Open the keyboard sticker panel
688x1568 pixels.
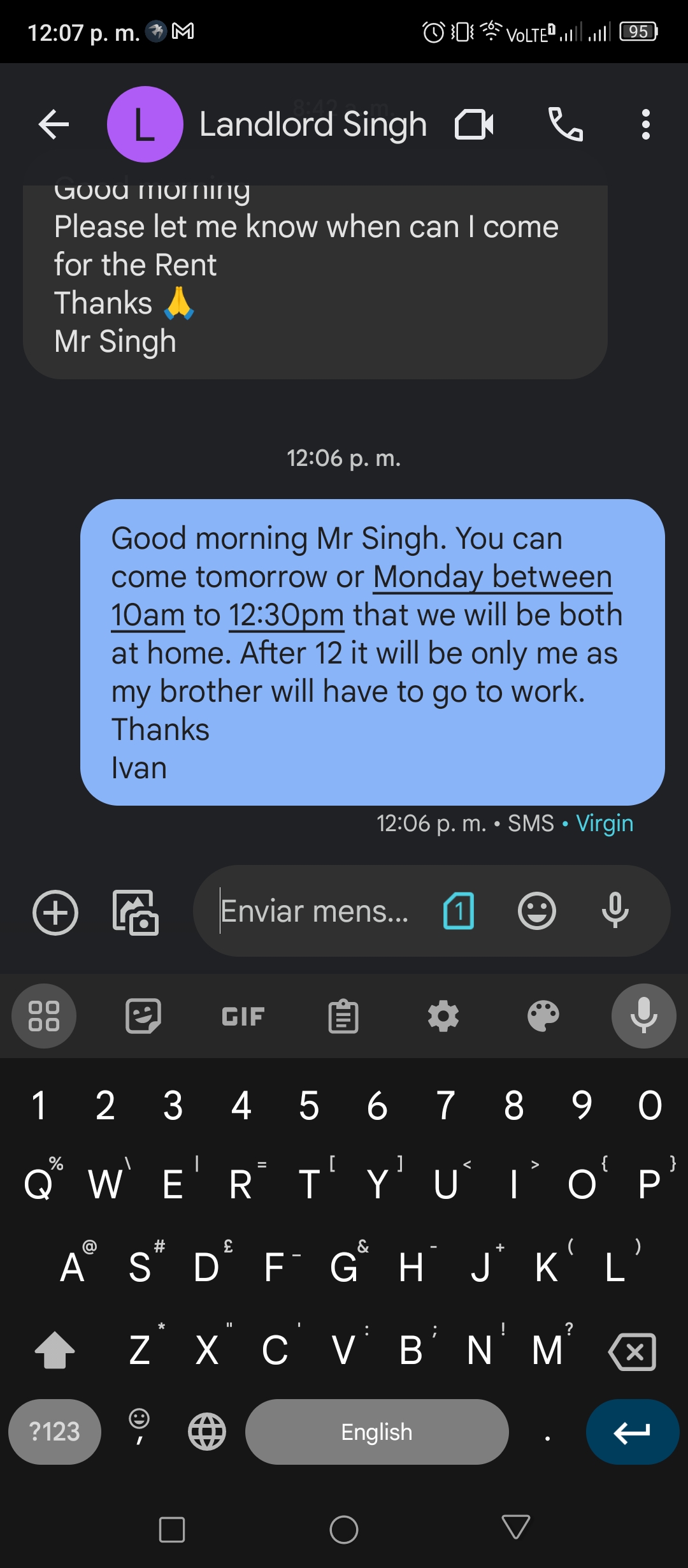[x=143, y=1016]
